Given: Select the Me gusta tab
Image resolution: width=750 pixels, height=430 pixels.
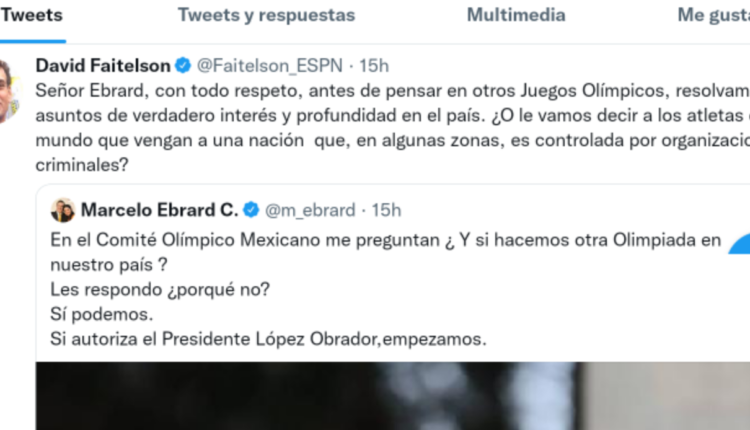Looking at the screenshot, I should click(x=713, y=15).
